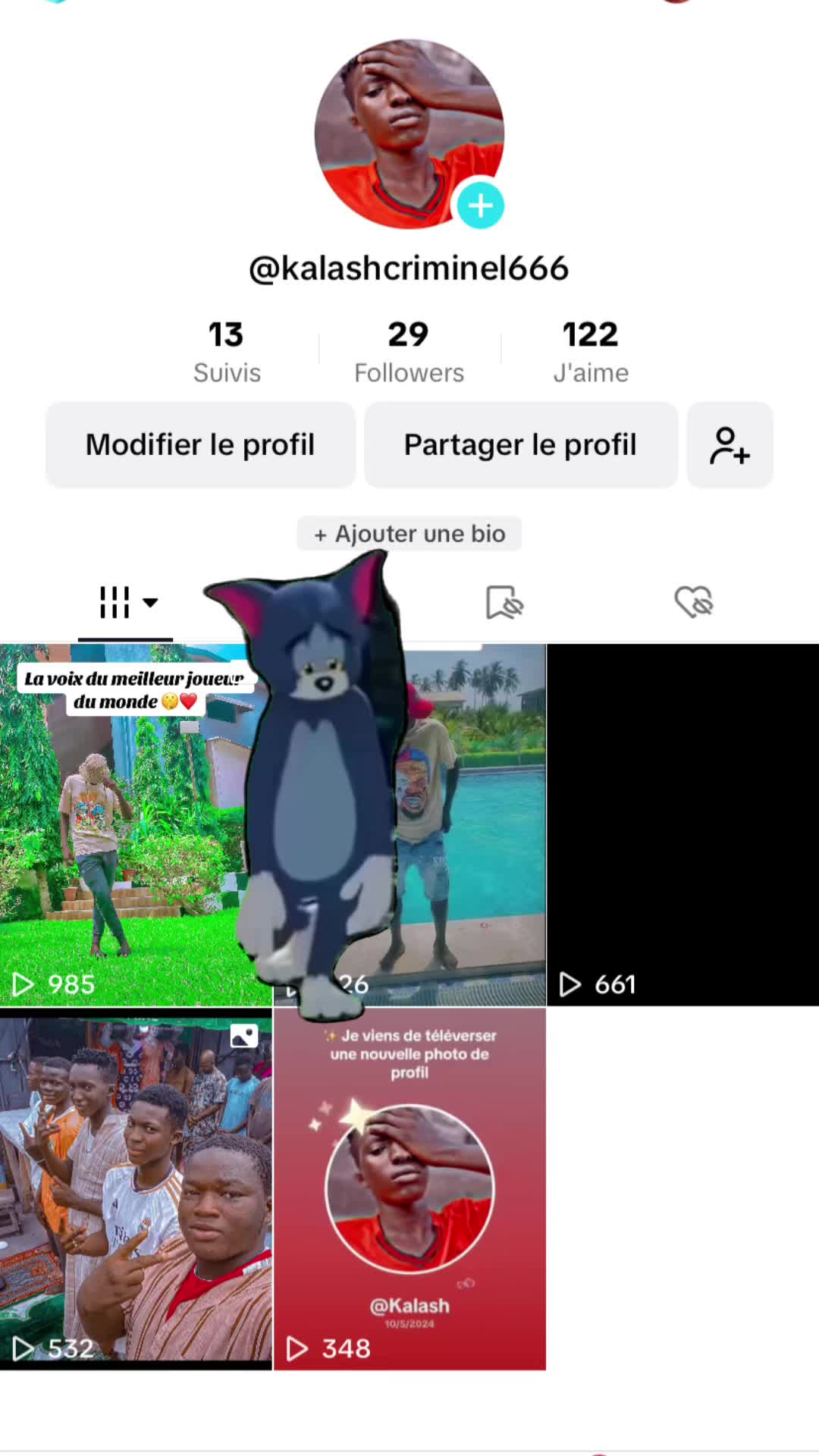Open Modifier le profil
This screenshot has width=819, height=1456.
[x=200, y=445]
